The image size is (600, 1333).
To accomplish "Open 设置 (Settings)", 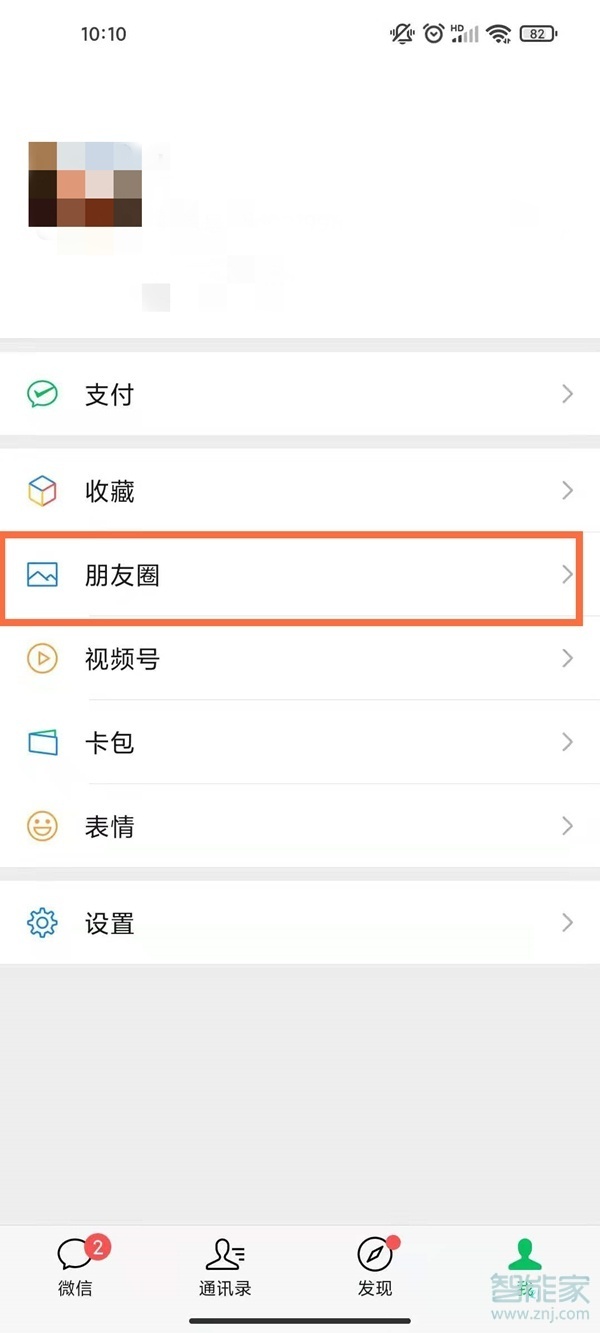I will (300, 923).
